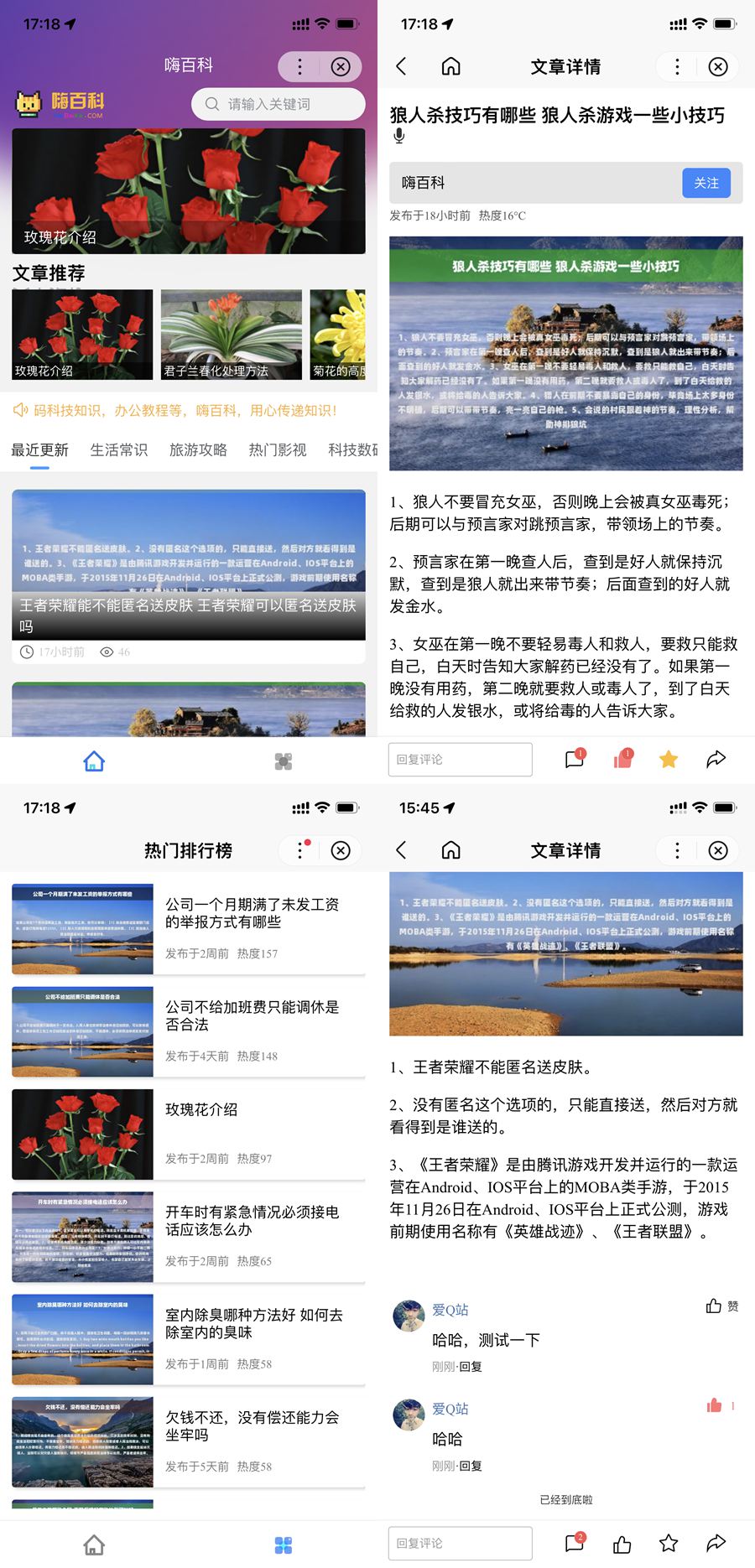Viewport: 755px width, 1568px height.
Task: Go back with the left arrow on 文章详情
Action: coord(400,66)
